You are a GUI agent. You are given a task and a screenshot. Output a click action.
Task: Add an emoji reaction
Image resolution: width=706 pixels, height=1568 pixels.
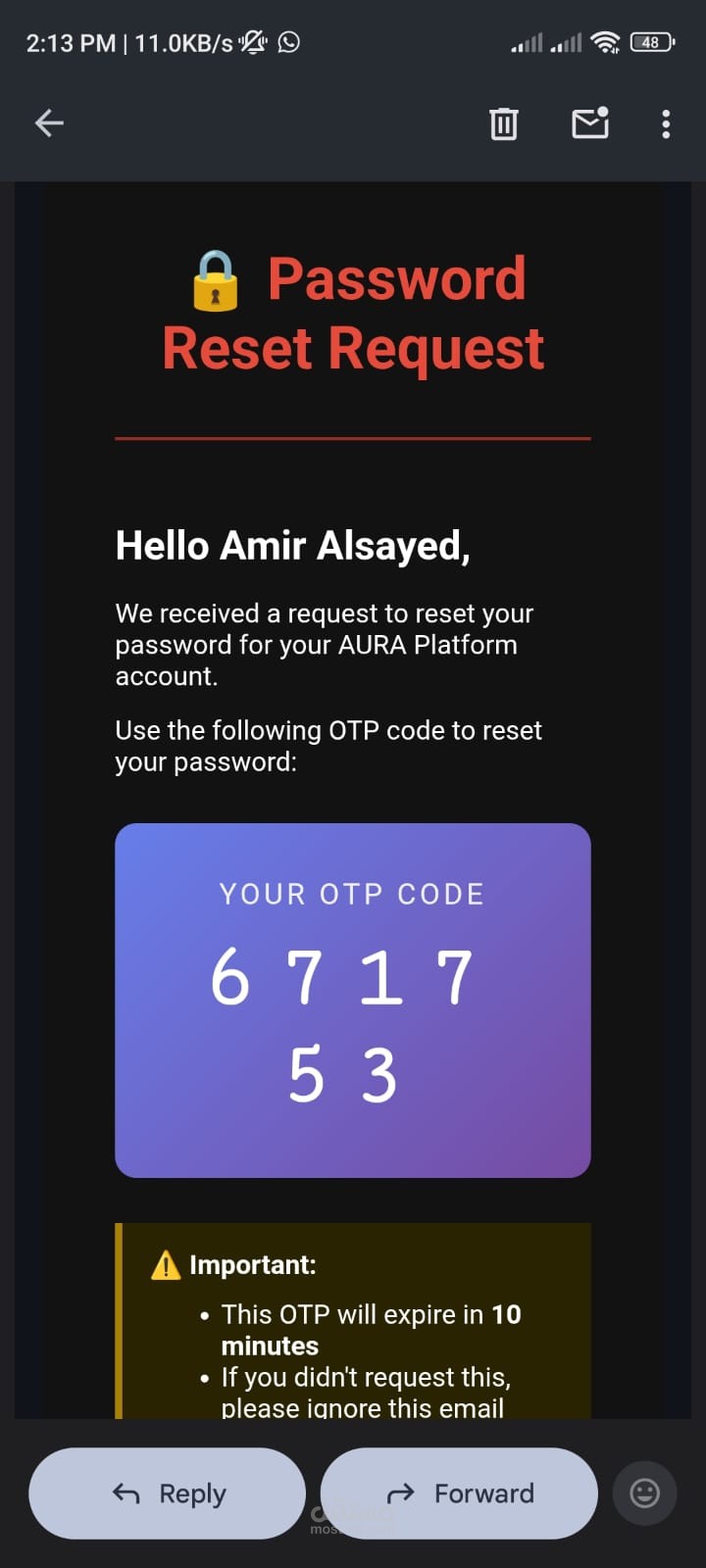click(x=644, y=1493)
